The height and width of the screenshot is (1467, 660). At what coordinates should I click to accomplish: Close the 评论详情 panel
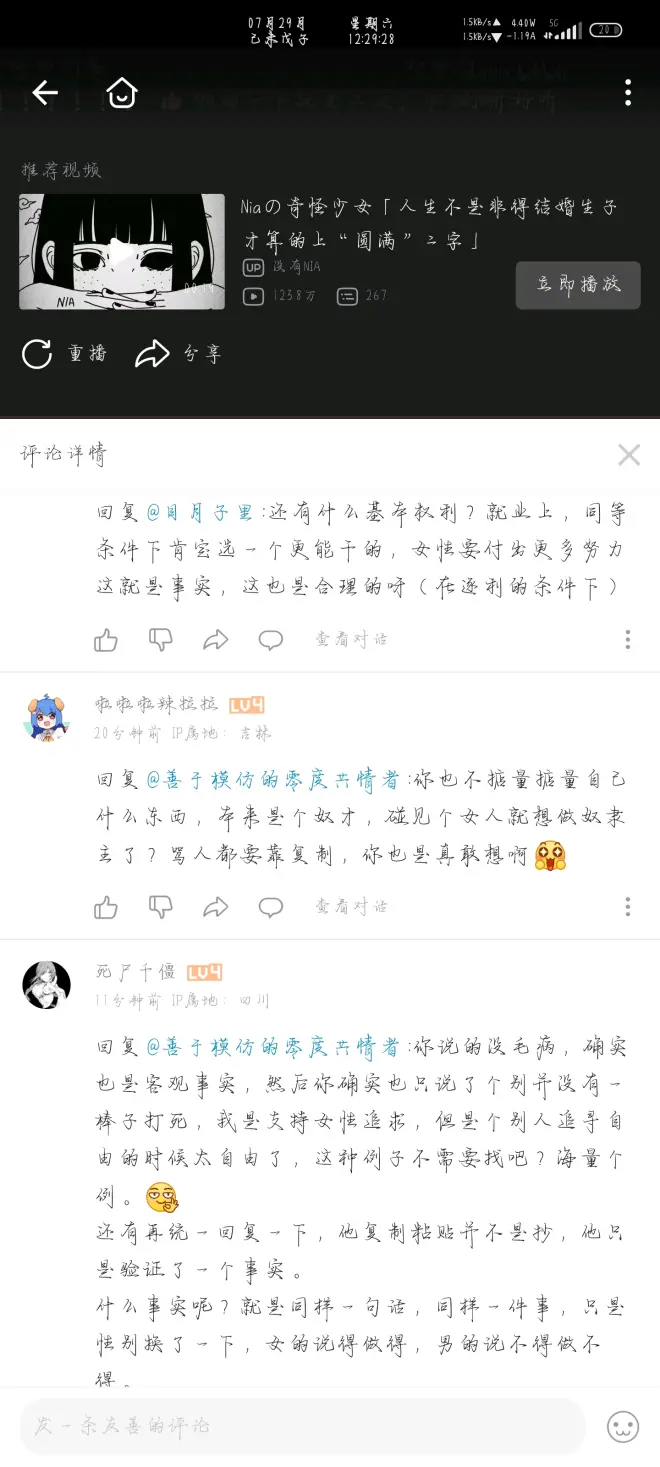628,455
